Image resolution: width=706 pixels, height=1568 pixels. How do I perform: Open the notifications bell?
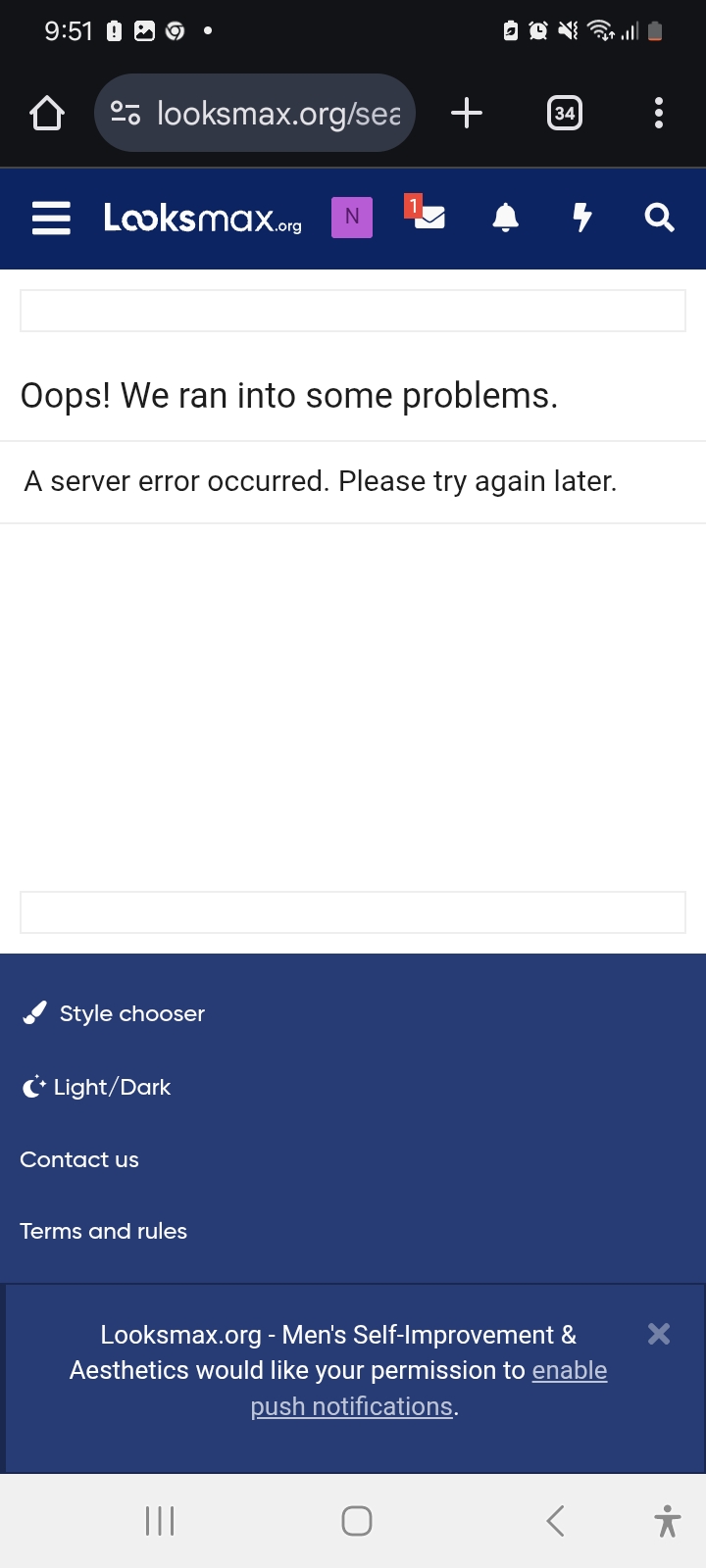tap(505, 218)
